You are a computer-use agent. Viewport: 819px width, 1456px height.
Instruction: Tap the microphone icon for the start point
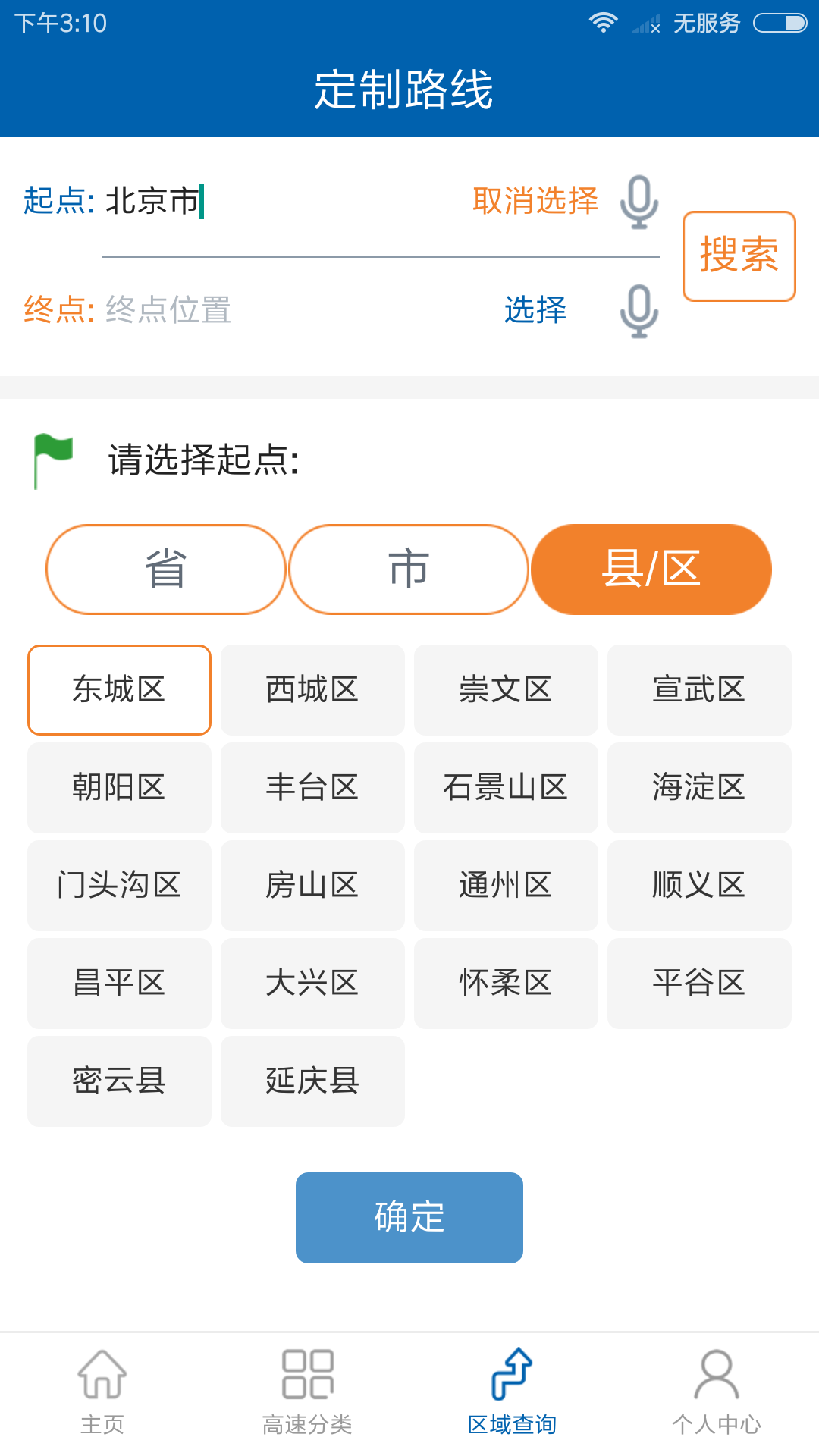(639, 202)
